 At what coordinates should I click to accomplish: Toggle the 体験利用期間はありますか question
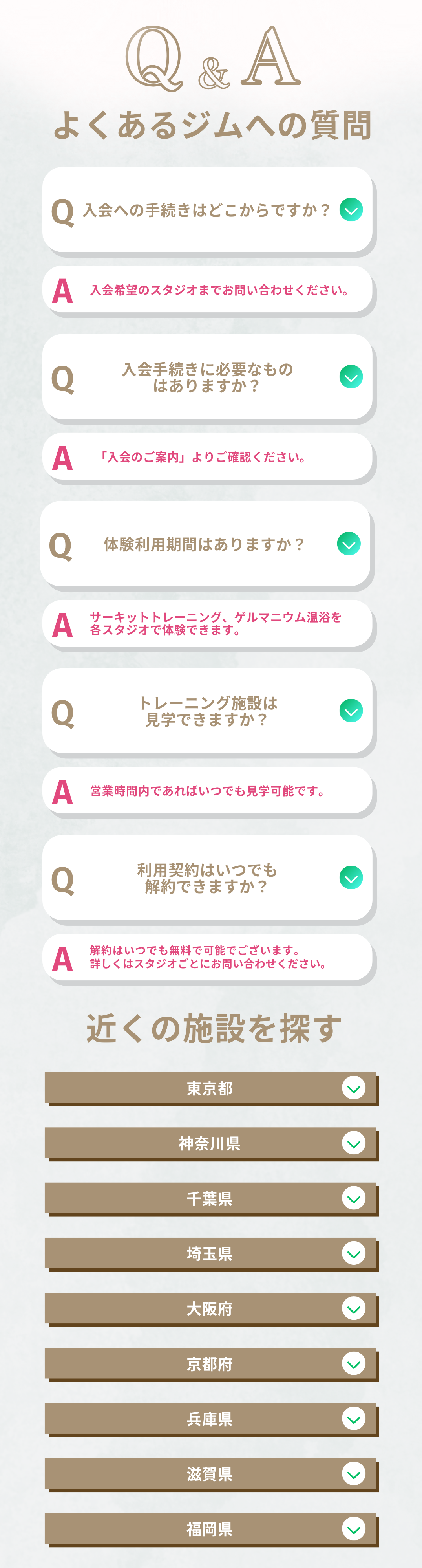[349, 544]
